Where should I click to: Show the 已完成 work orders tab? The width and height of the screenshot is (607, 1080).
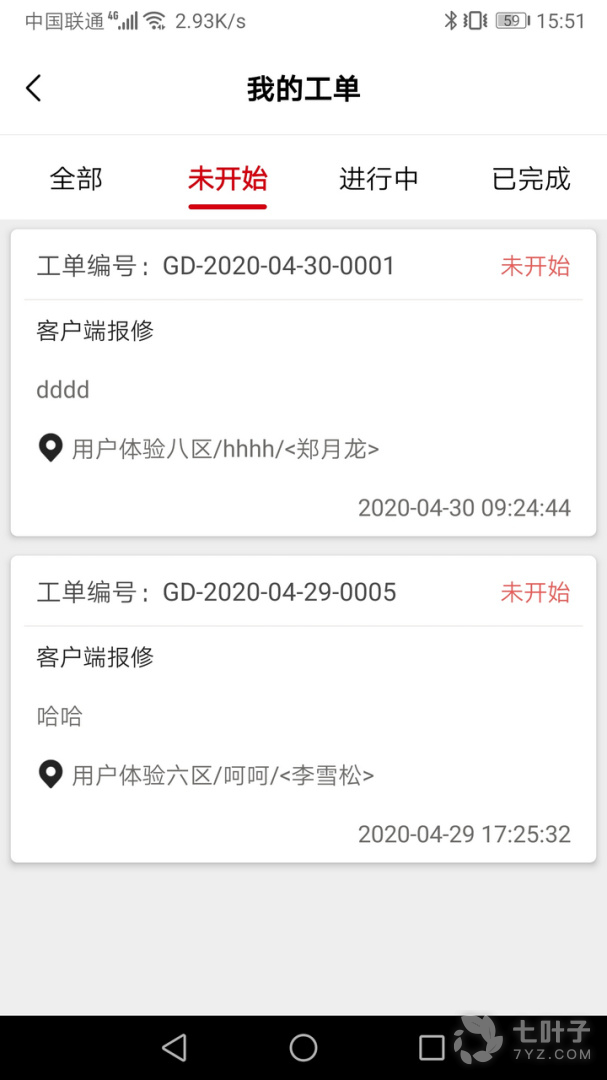pos(531,179)
